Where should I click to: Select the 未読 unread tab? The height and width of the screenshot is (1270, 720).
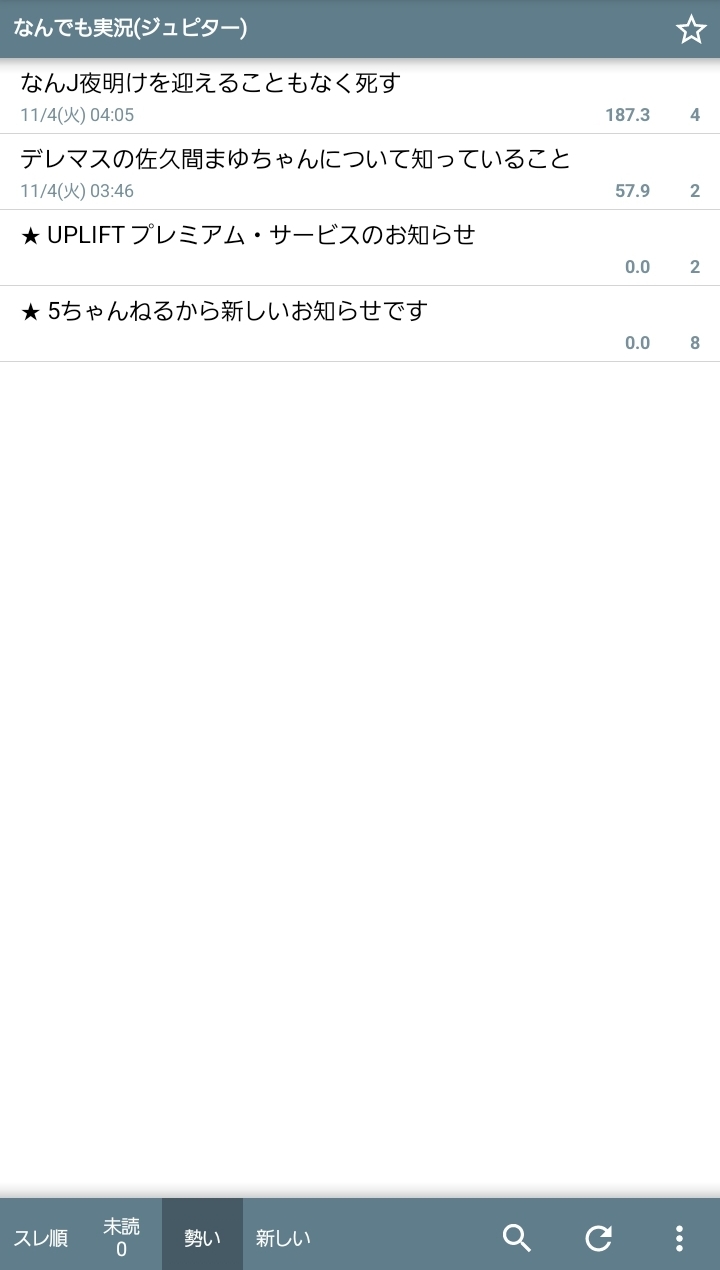pyautogui.click(x=121, y=1237)
